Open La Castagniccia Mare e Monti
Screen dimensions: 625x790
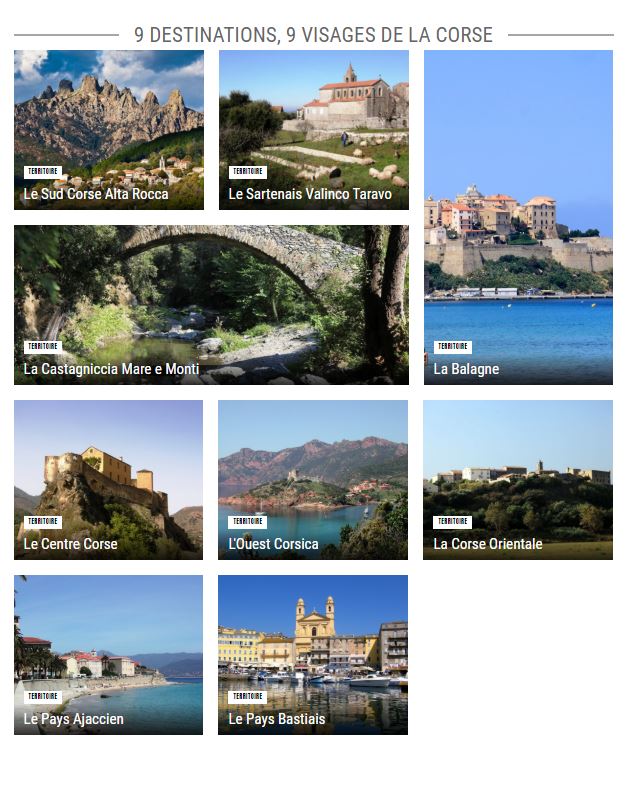(x=211, y=305)
